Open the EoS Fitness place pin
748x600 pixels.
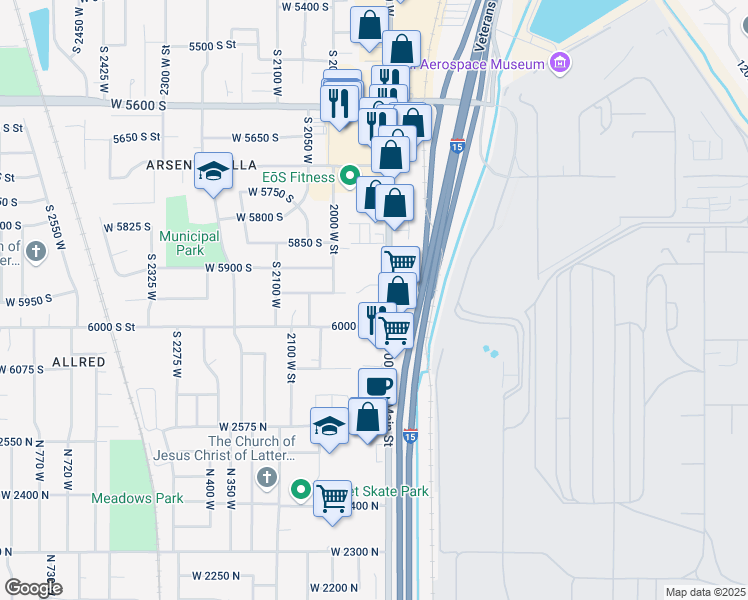[x=349, y=177]
